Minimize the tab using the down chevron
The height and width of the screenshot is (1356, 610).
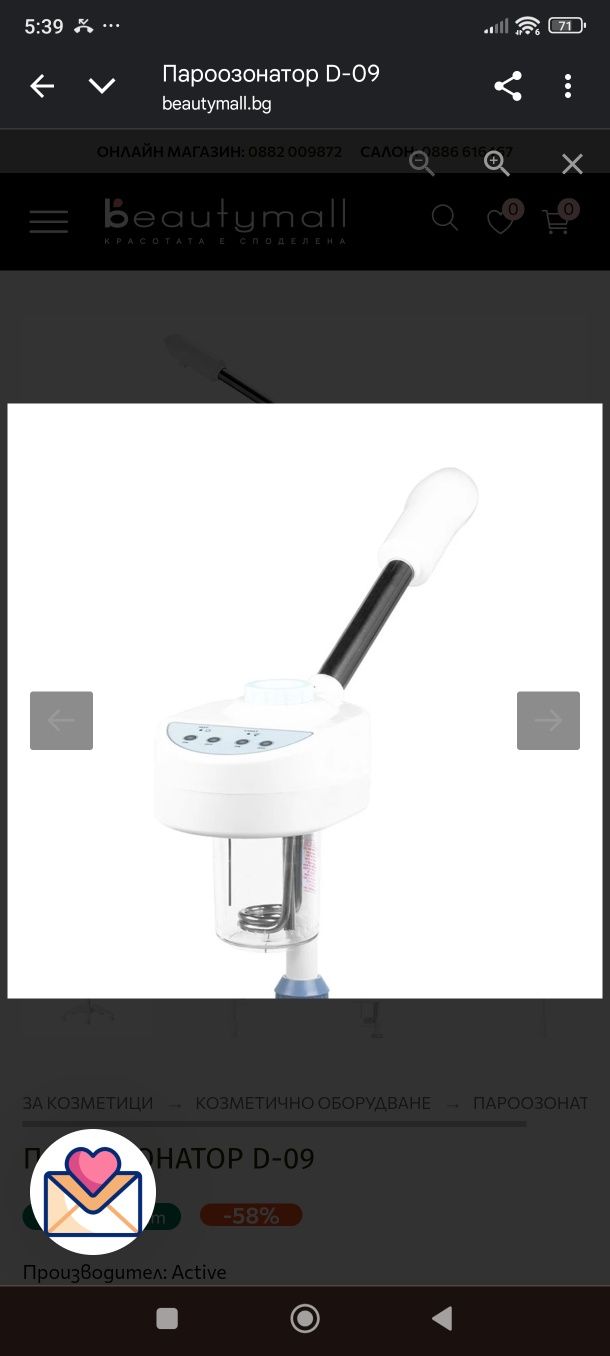(x=102, y=87)
